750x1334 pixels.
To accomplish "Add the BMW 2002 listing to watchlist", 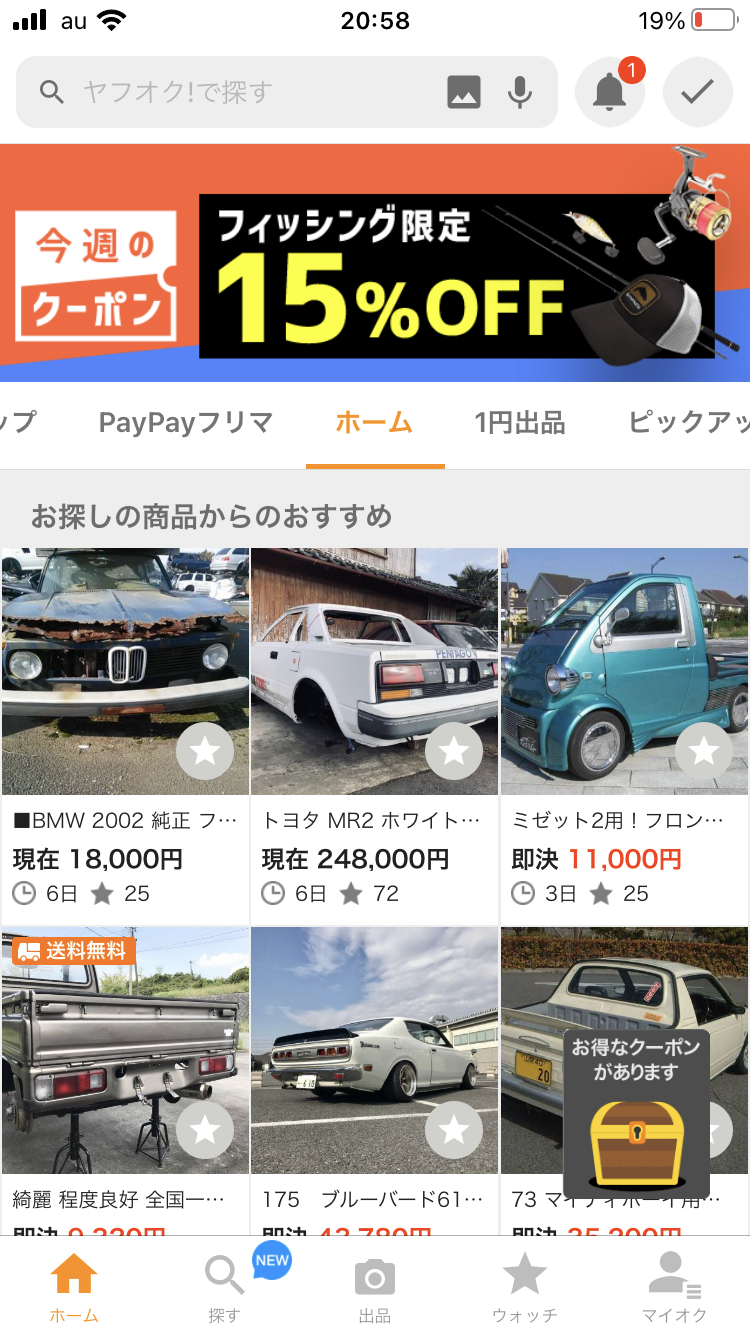I will [x=205, y=751].
